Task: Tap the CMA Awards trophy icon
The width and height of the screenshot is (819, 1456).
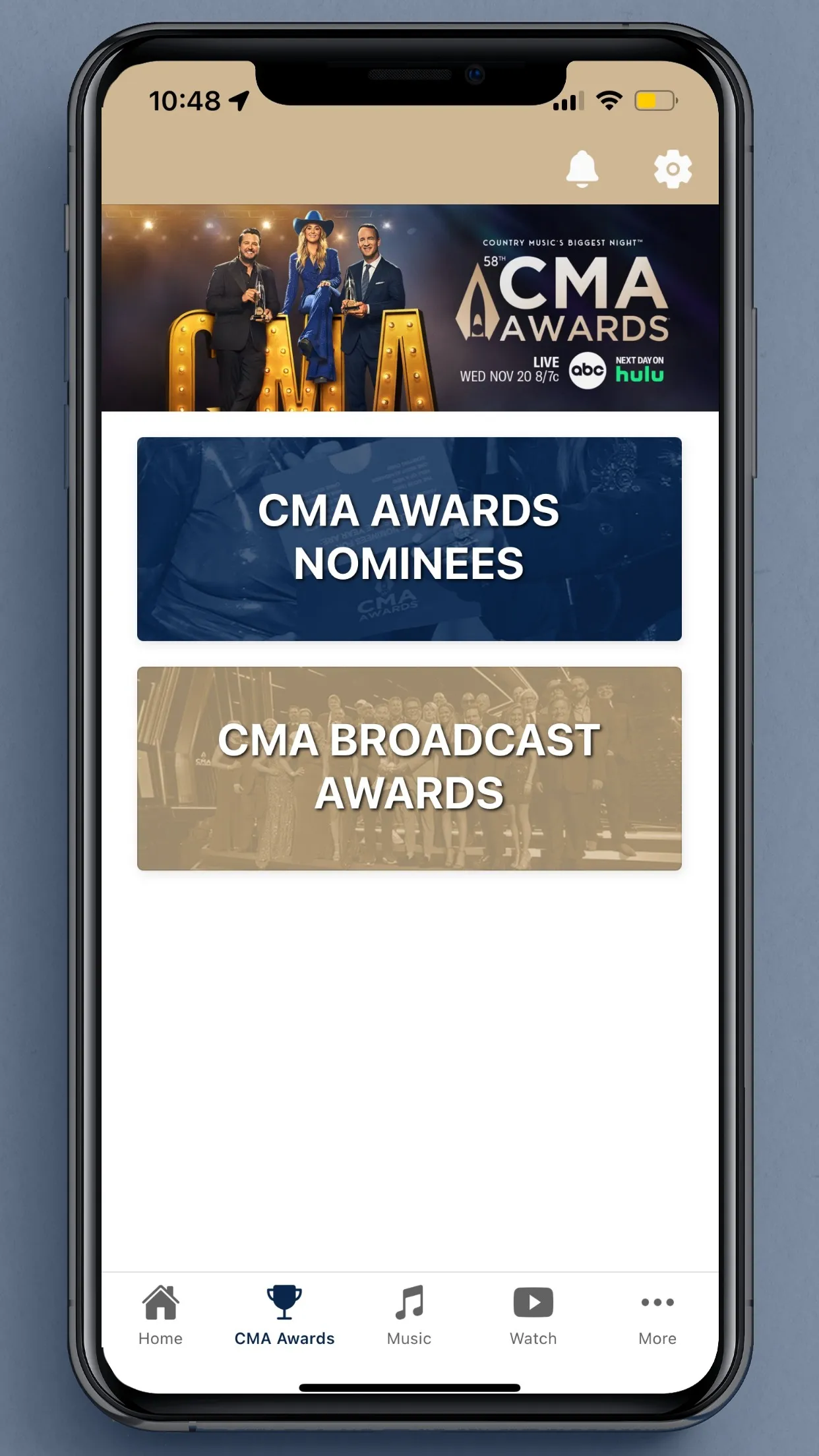Action: point(285,1301)
